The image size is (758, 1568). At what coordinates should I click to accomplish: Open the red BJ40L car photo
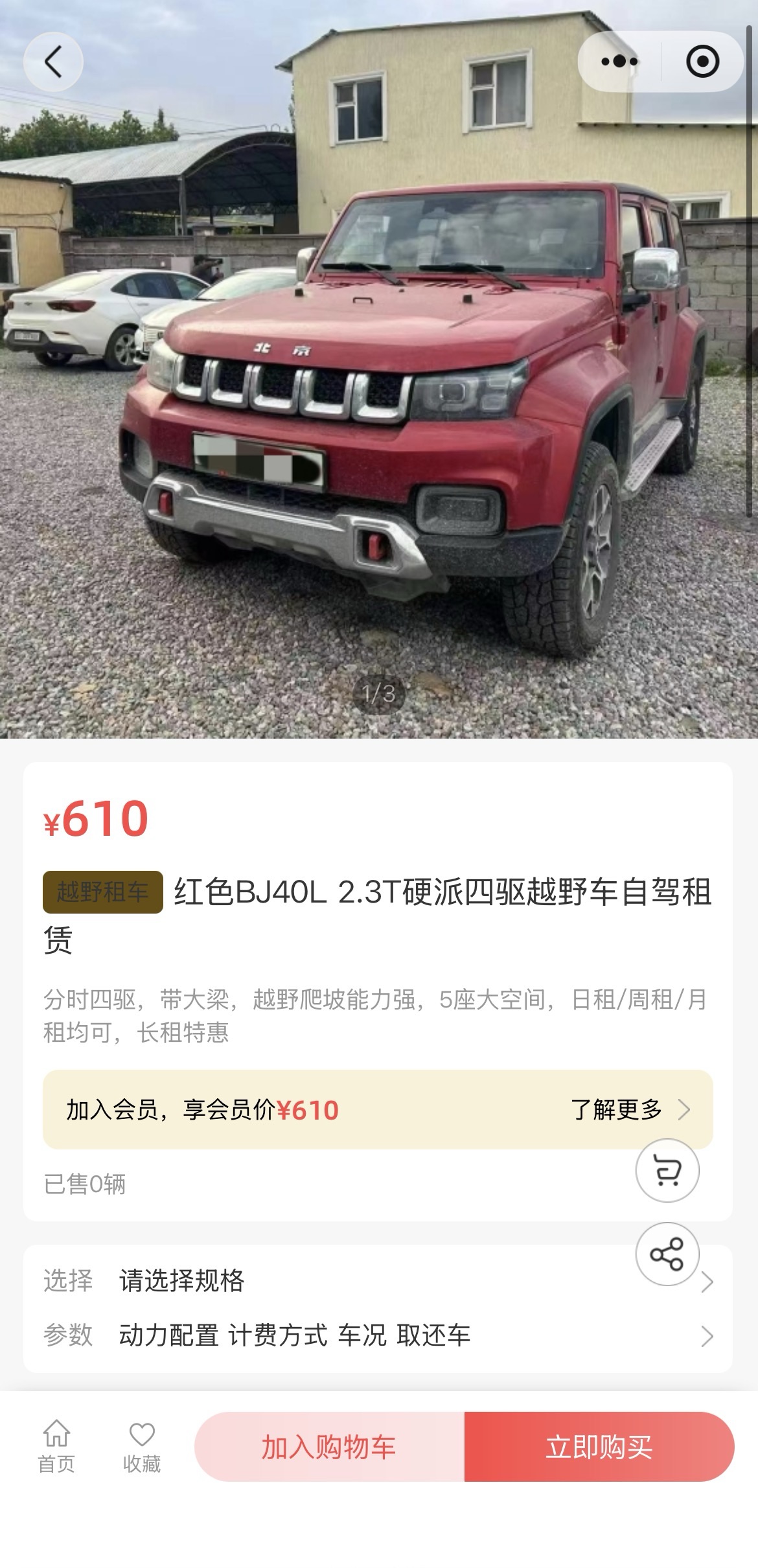(379, 369)
